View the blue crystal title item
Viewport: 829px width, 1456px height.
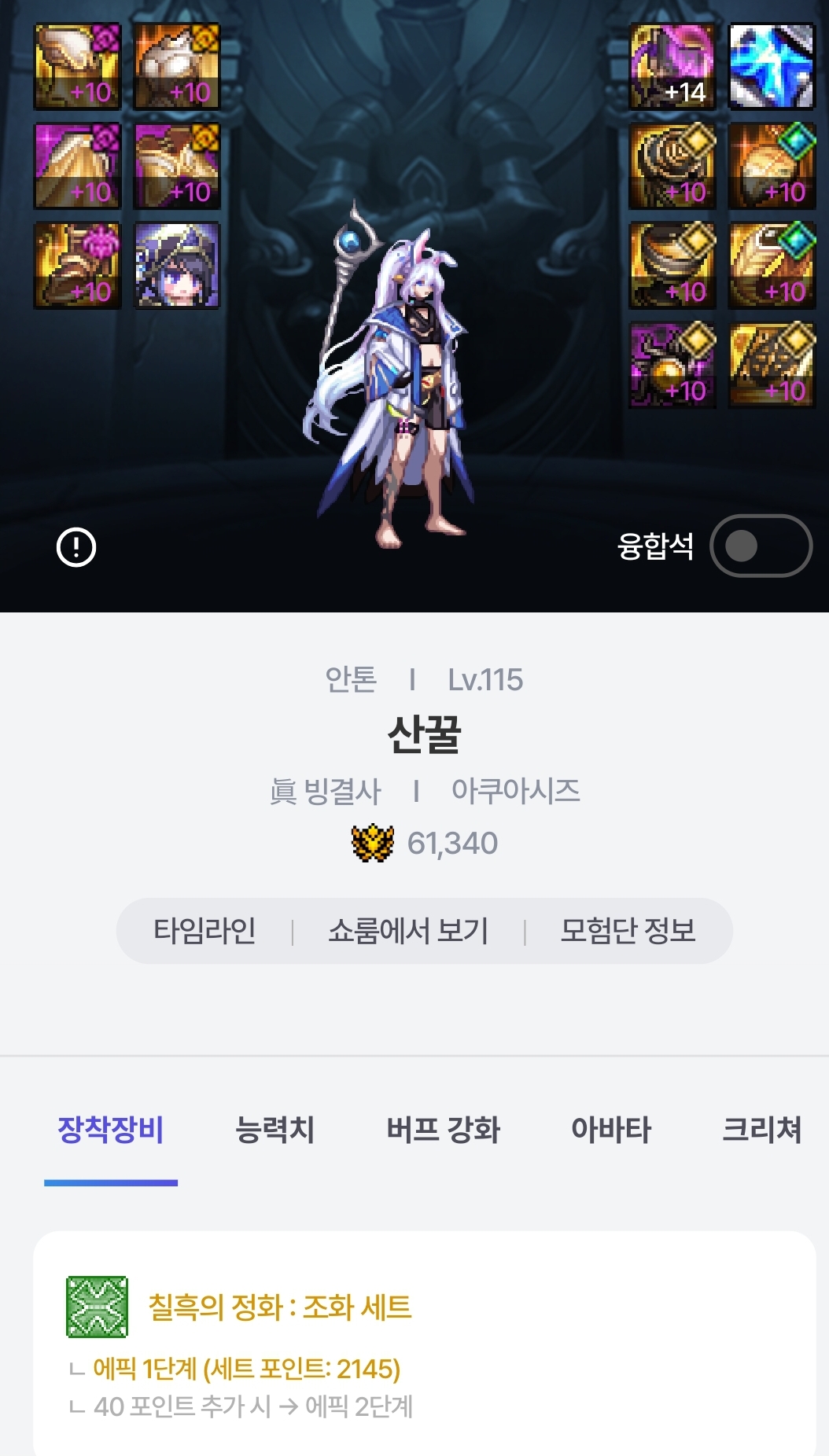[772, 66]
